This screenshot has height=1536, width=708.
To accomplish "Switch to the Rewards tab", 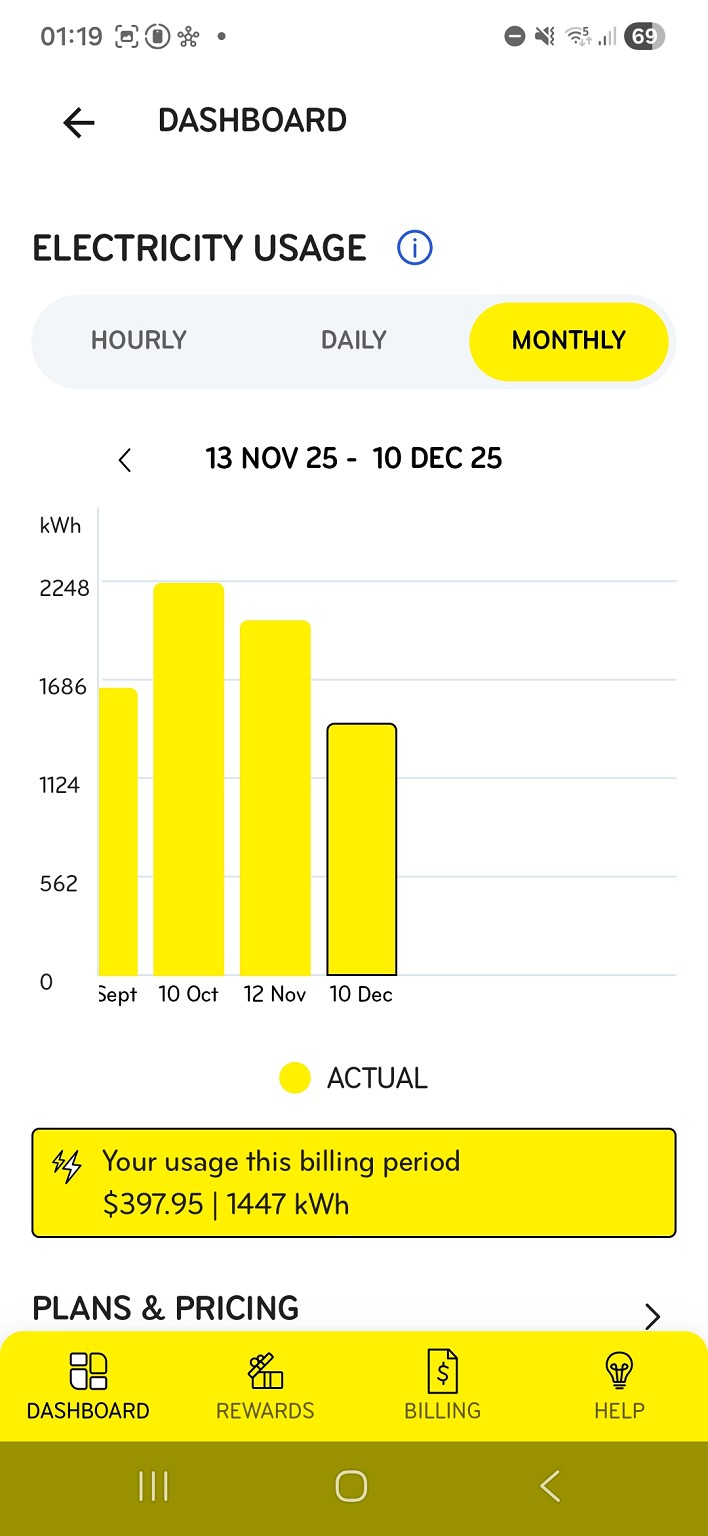I will pos(265,1386).
